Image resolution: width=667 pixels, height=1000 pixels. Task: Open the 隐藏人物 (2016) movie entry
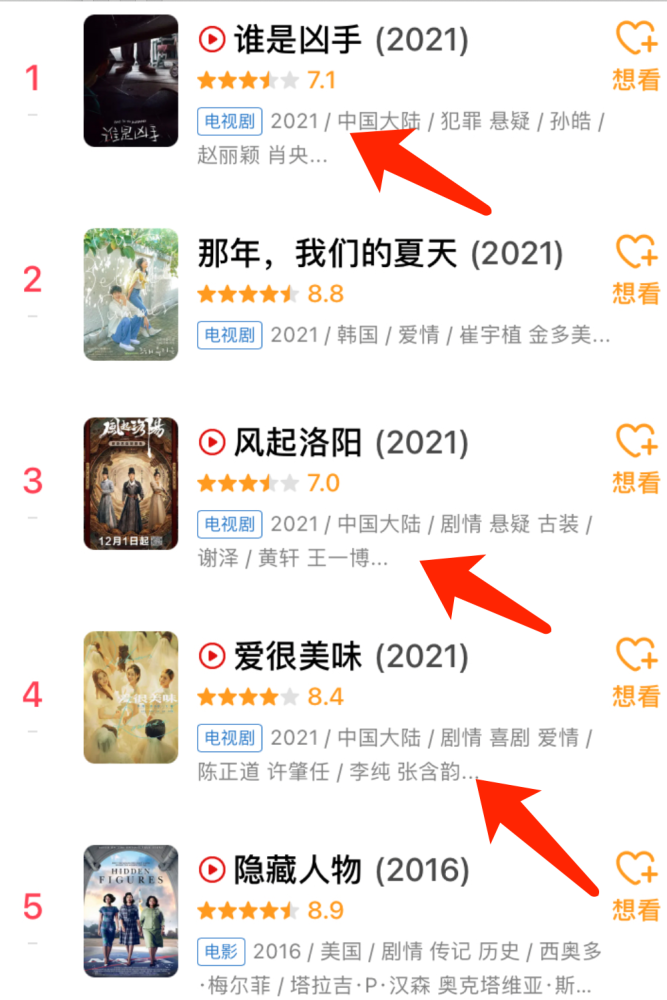350,870
